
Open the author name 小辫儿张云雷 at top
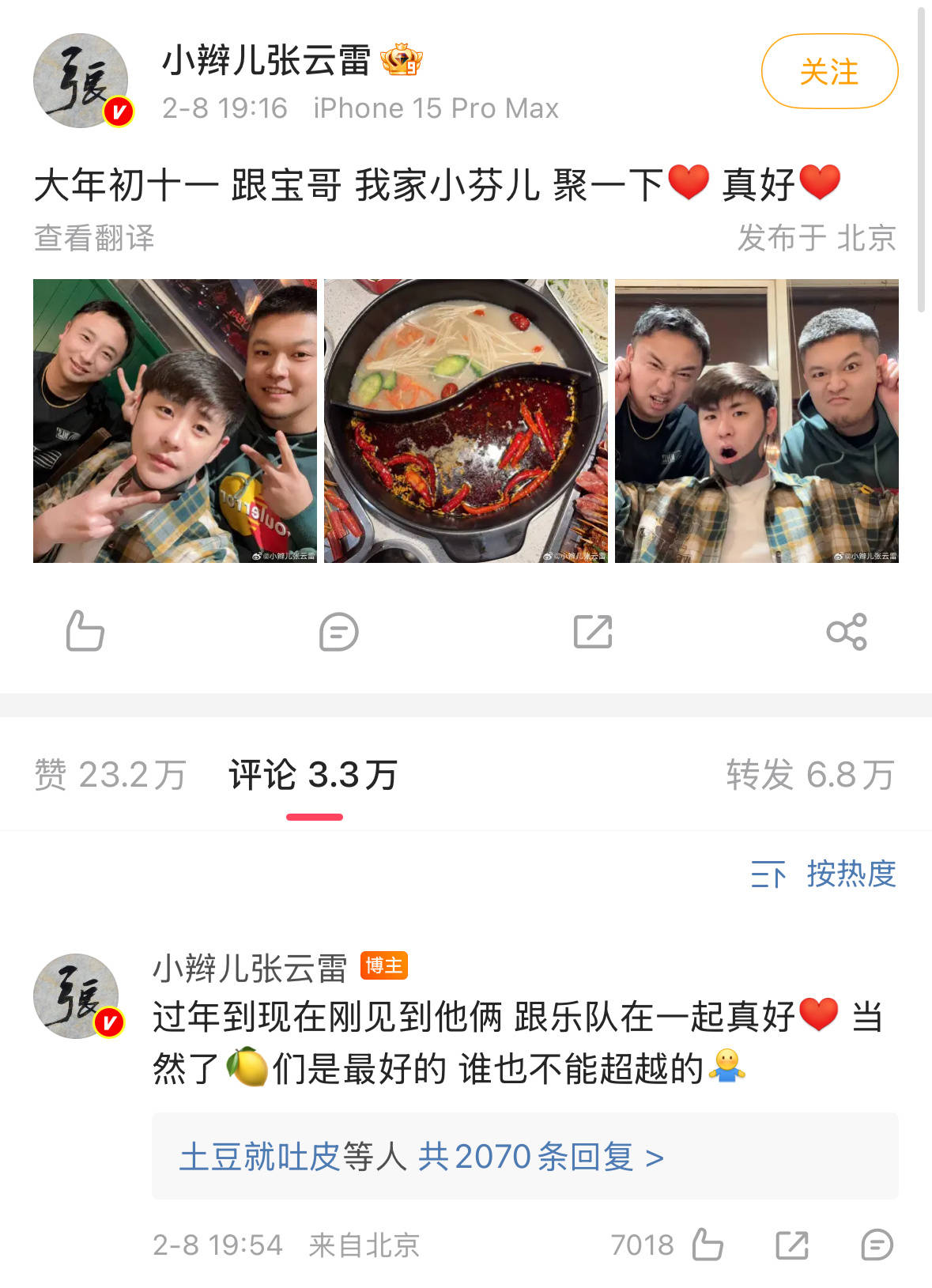coord(266,60)
